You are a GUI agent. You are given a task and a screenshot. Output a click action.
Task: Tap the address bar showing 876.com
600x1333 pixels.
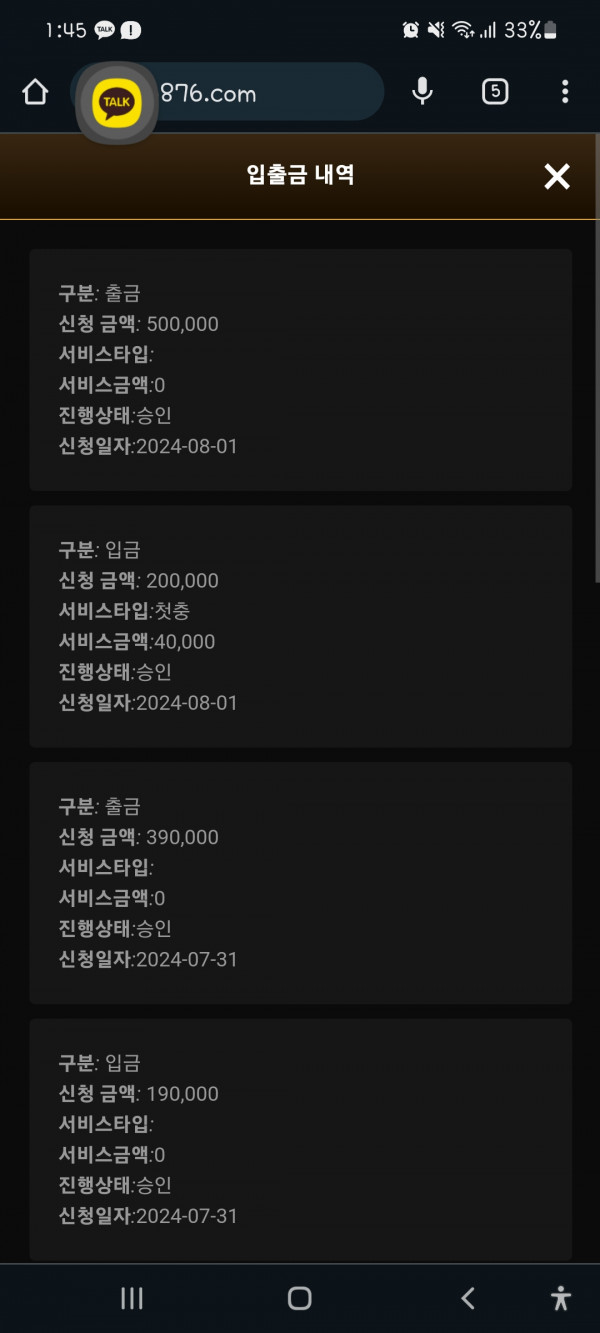(228, 93)
